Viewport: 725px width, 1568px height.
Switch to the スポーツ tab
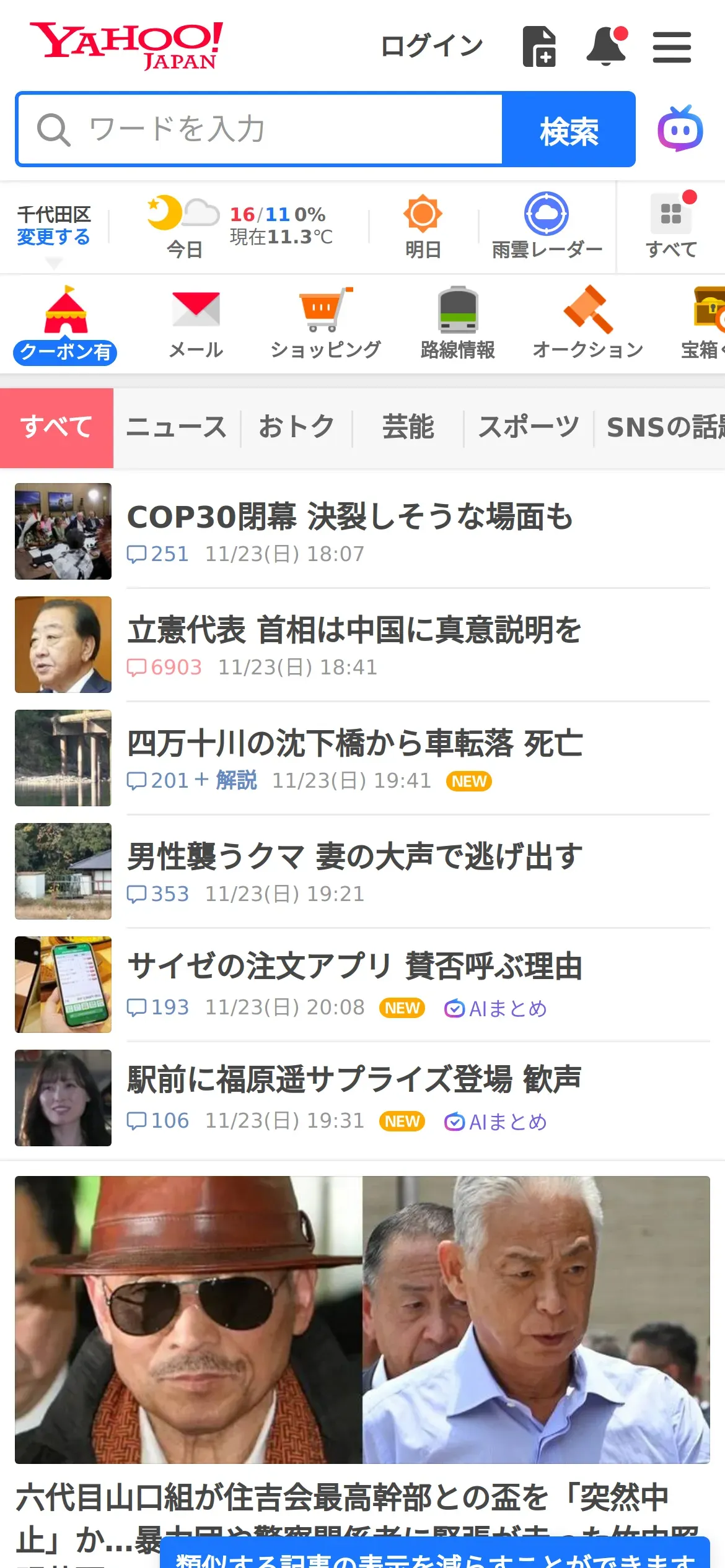click(x=529, y=428)
